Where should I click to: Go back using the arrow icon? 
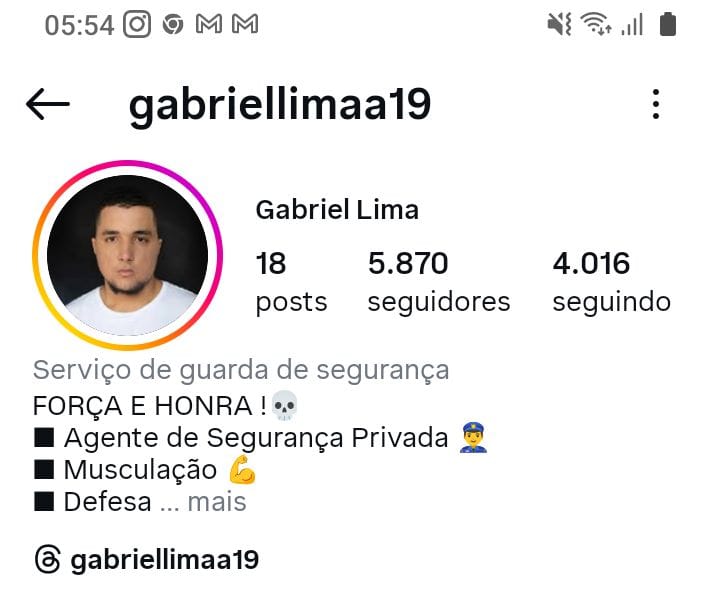click(48, 104)
